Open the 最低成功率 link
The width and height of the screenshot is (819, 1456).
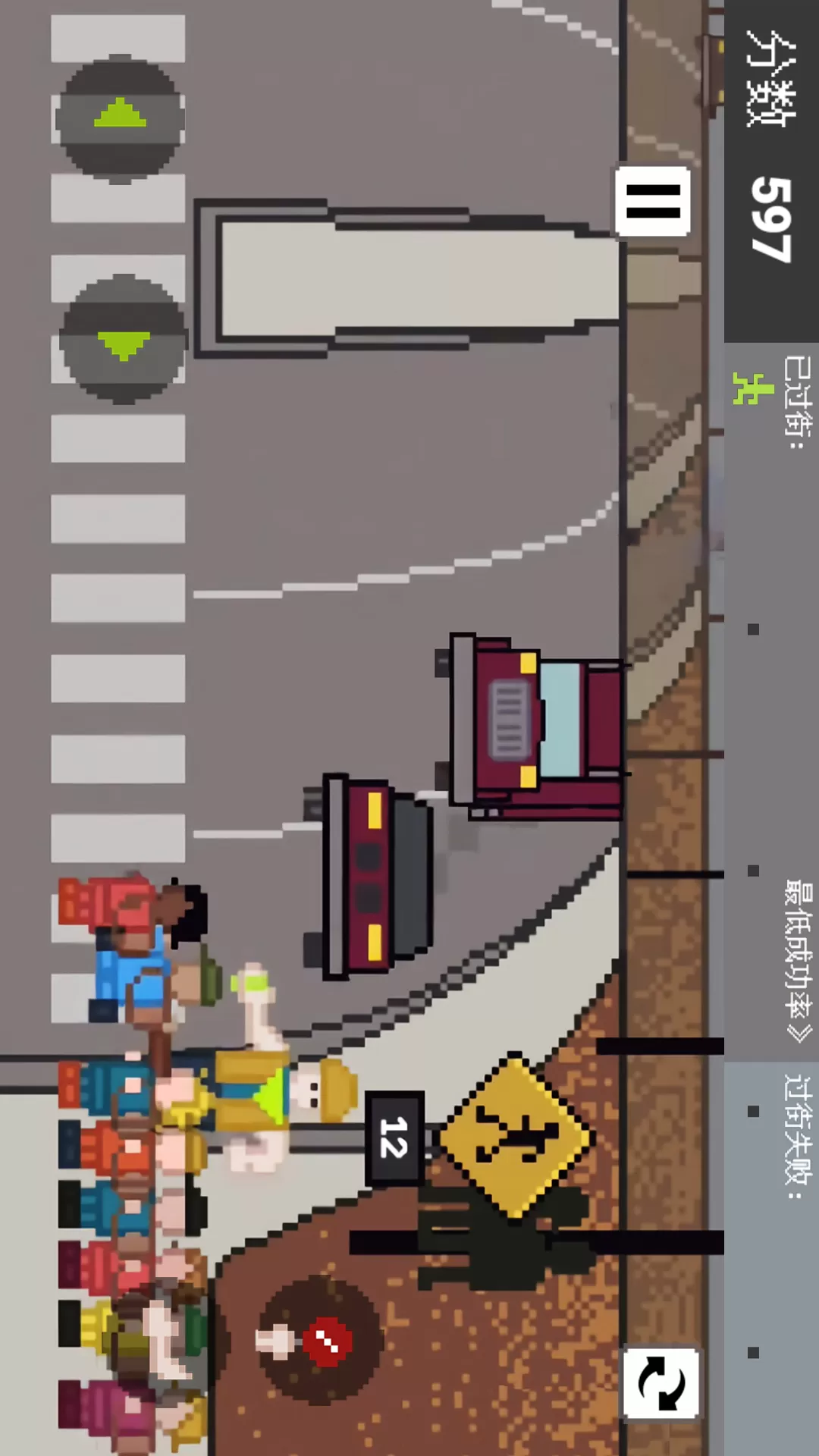click(x=798, y=962)
